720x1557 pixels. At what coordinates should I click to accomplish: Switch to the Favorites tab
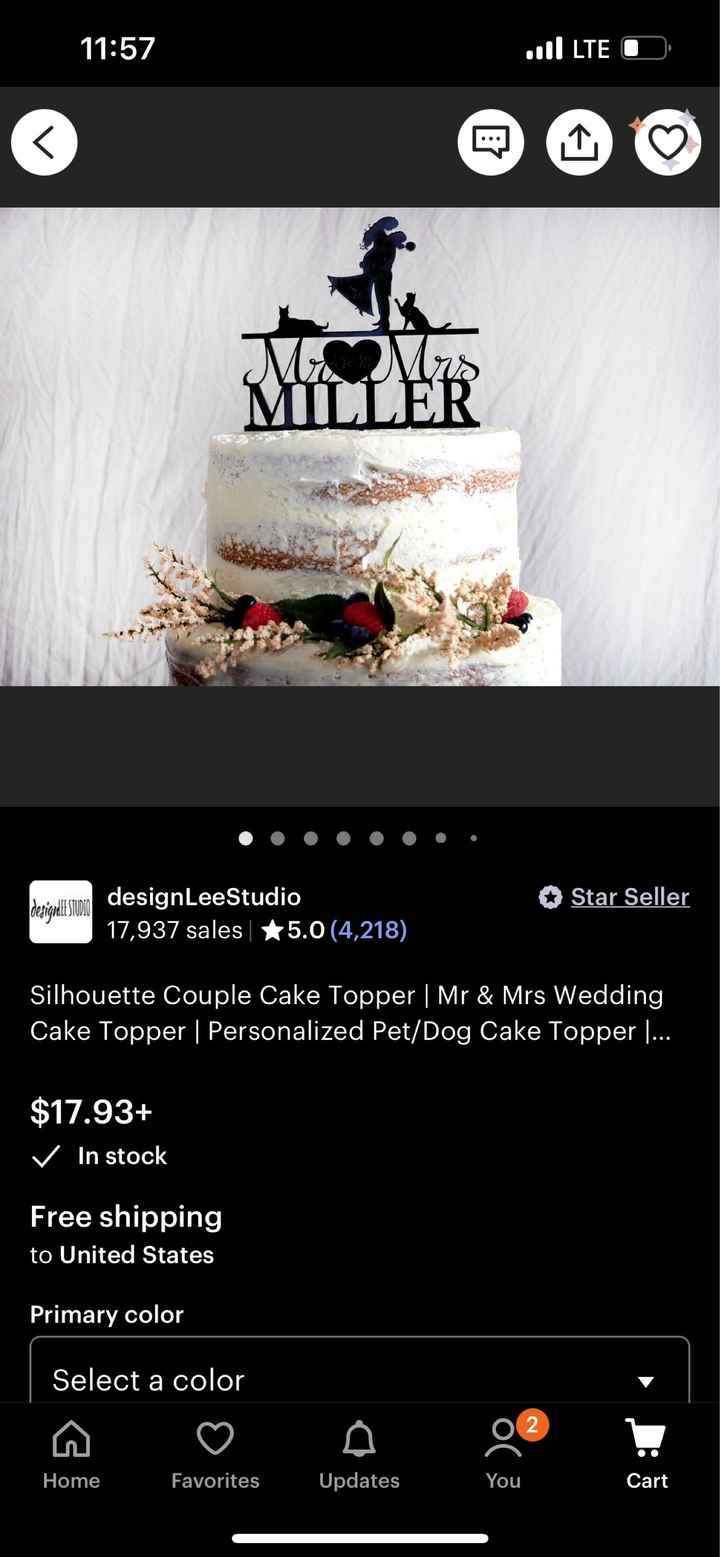click(x=215, y=1456)
